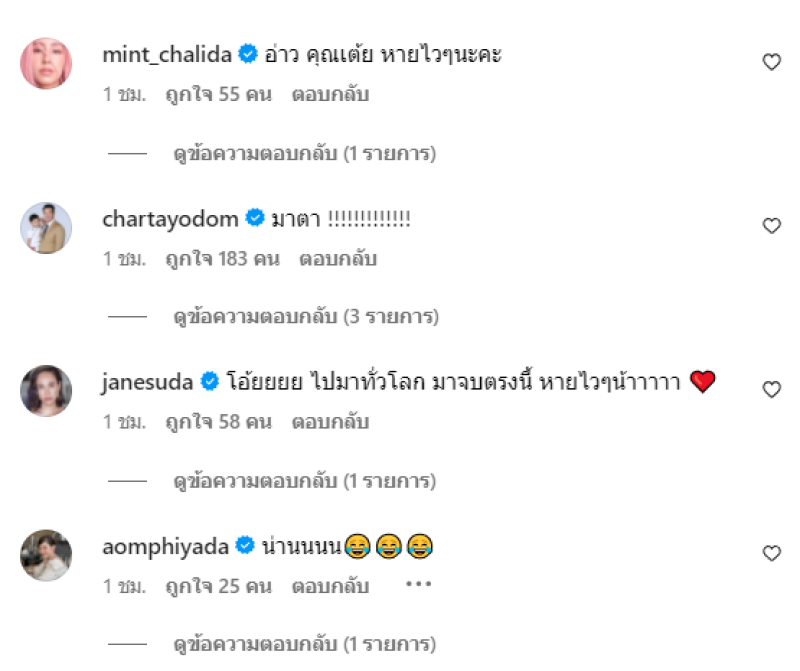Like mint_chalida's comment
The height and width of the screenshot is (671, 800).
(771, 62)
